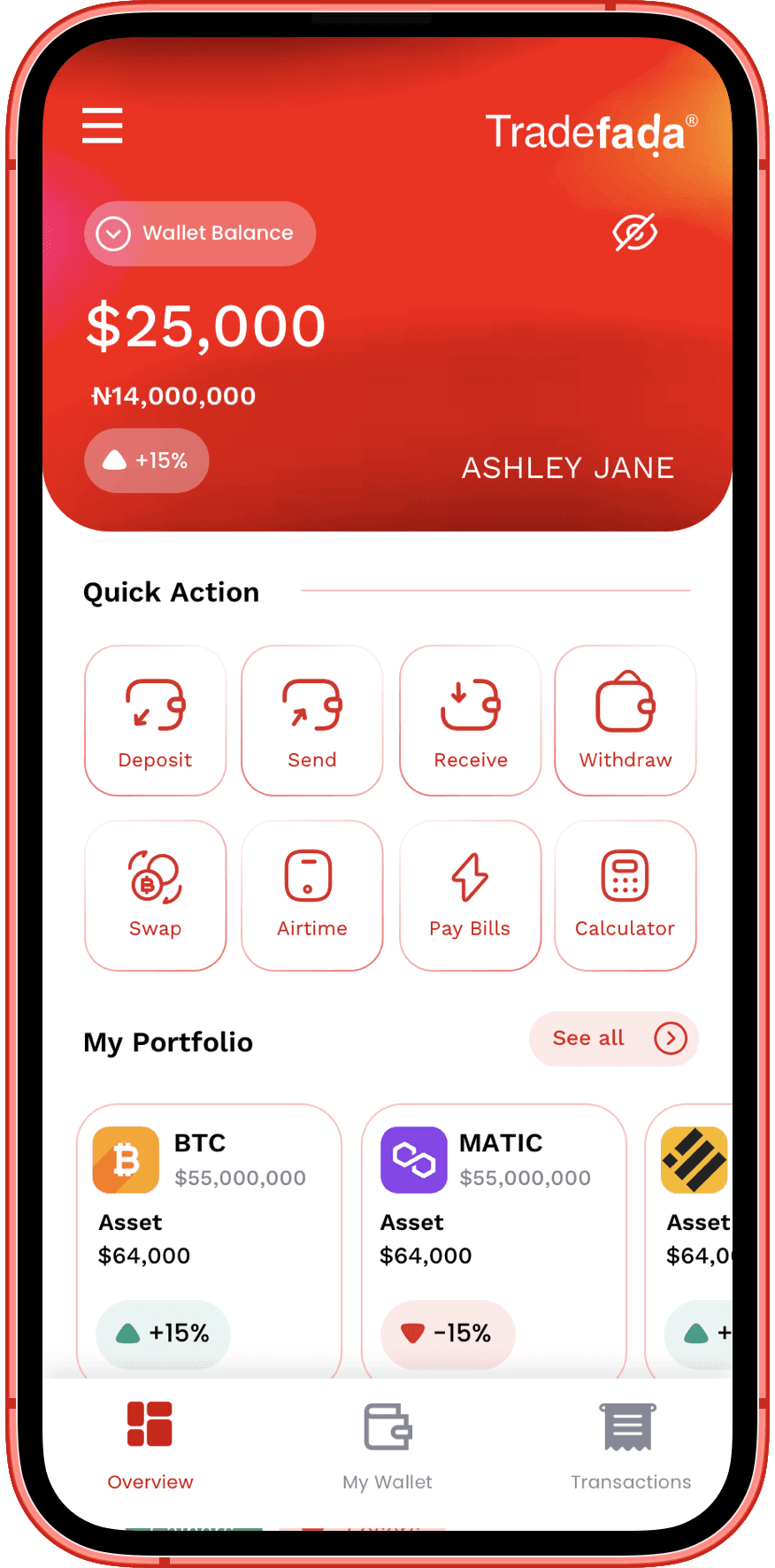775x1568 pixels.
Task: Switch to the My Wallet tab
Action: pos(387,1444)
